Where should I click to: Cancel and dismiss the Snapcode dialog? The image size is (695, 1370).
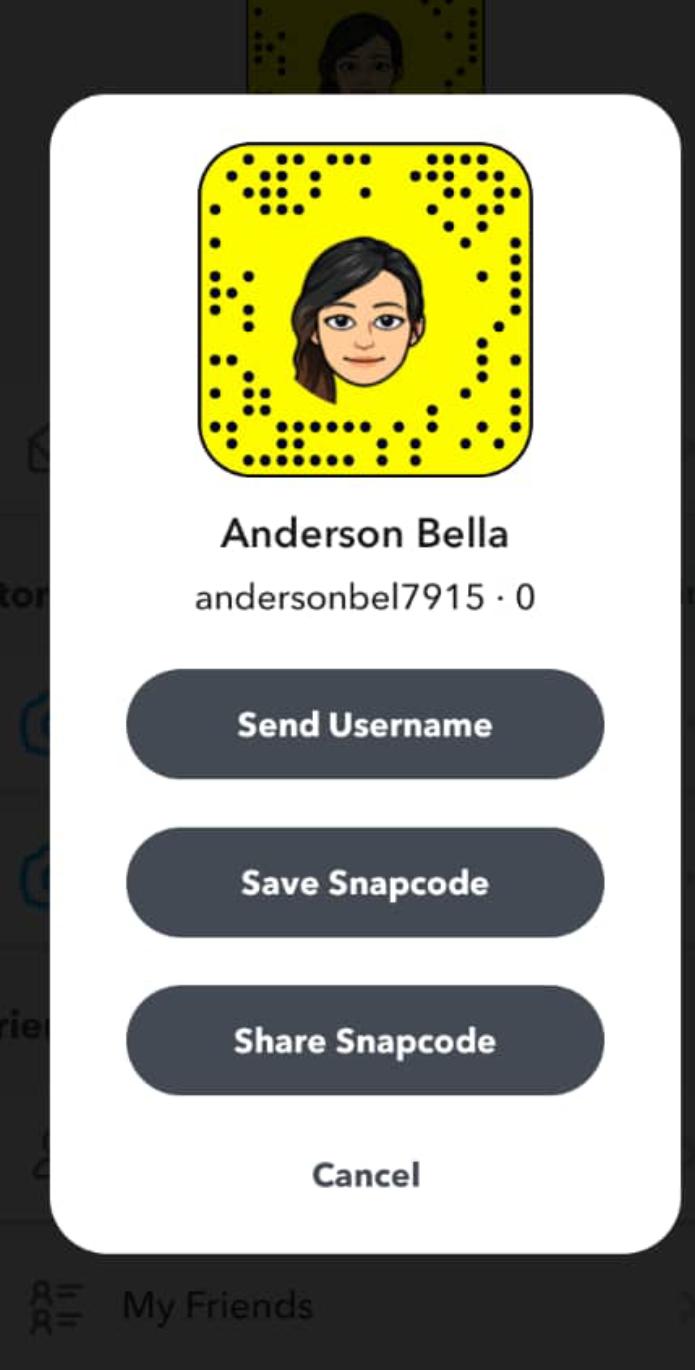point(365,1174)
